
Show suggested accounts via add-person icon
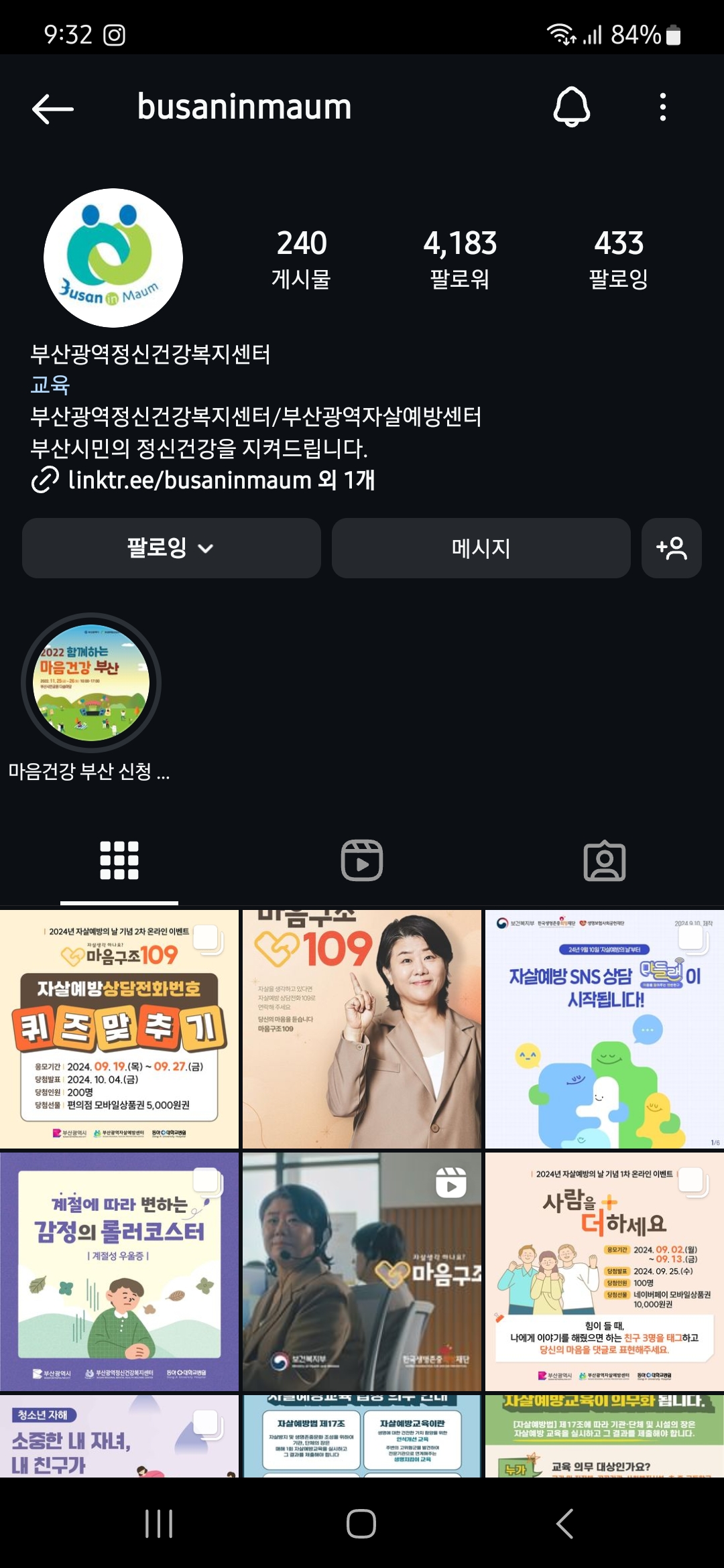[671, 548]
